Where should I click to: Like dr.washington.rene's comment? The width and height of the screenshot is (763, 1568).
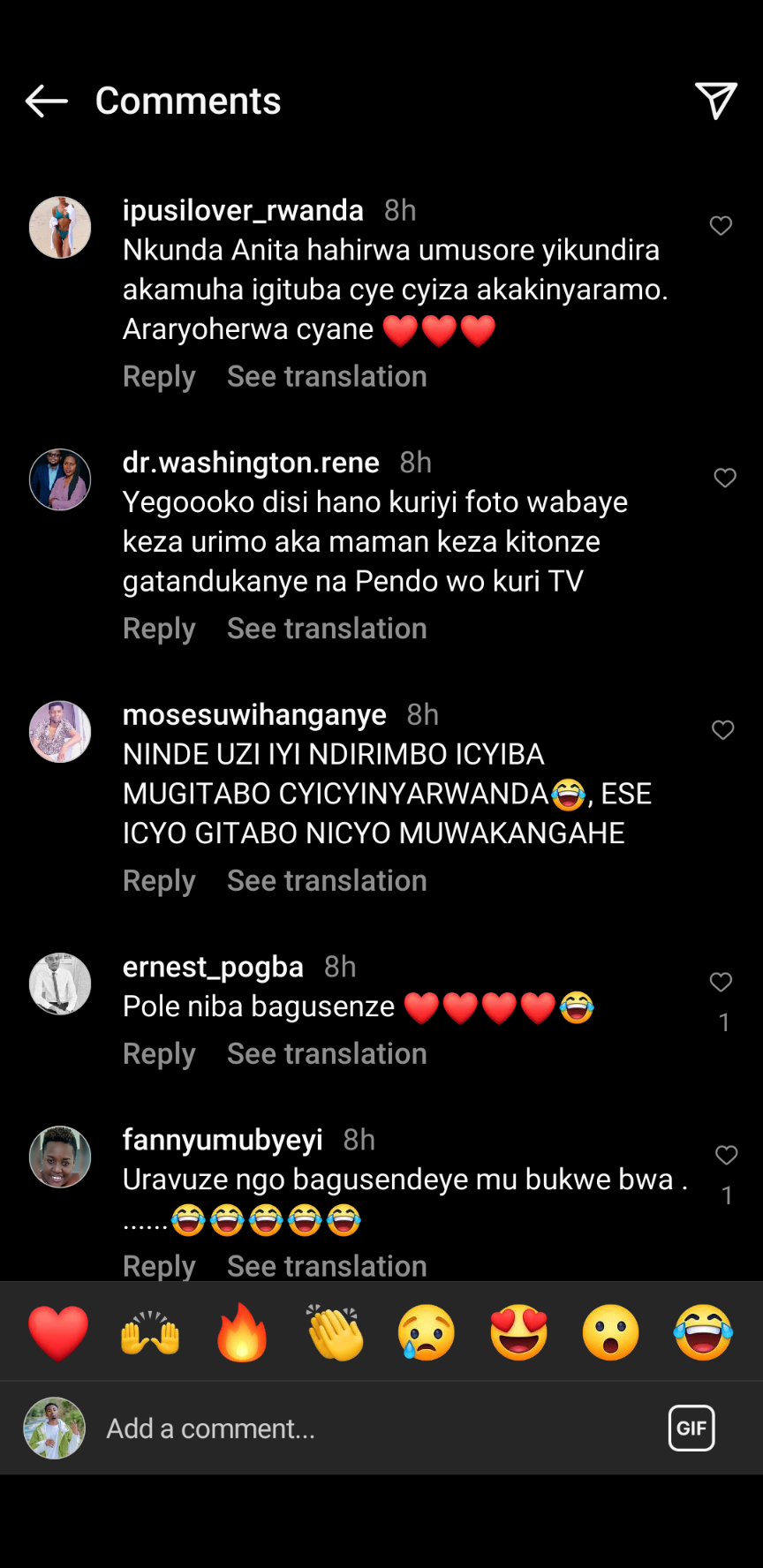tap(724, 479)
